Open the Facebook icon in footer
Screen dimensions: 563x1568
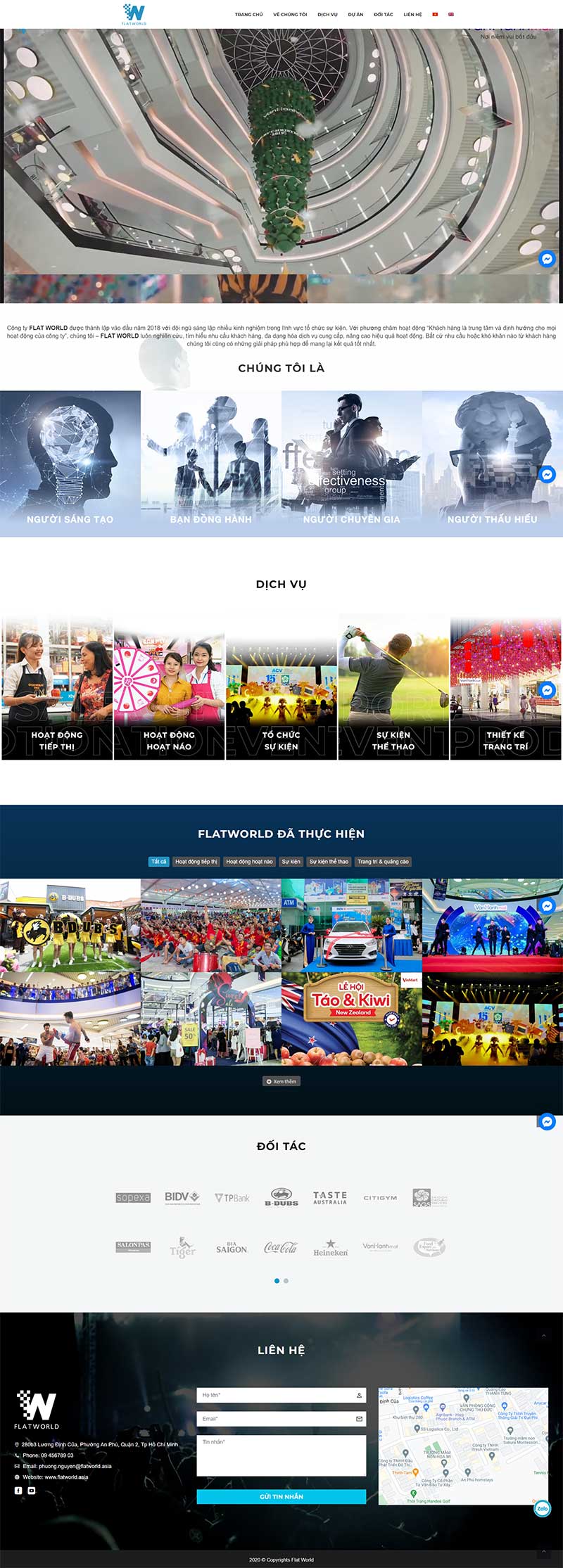pyautogui.click(x=18, y=1490)
